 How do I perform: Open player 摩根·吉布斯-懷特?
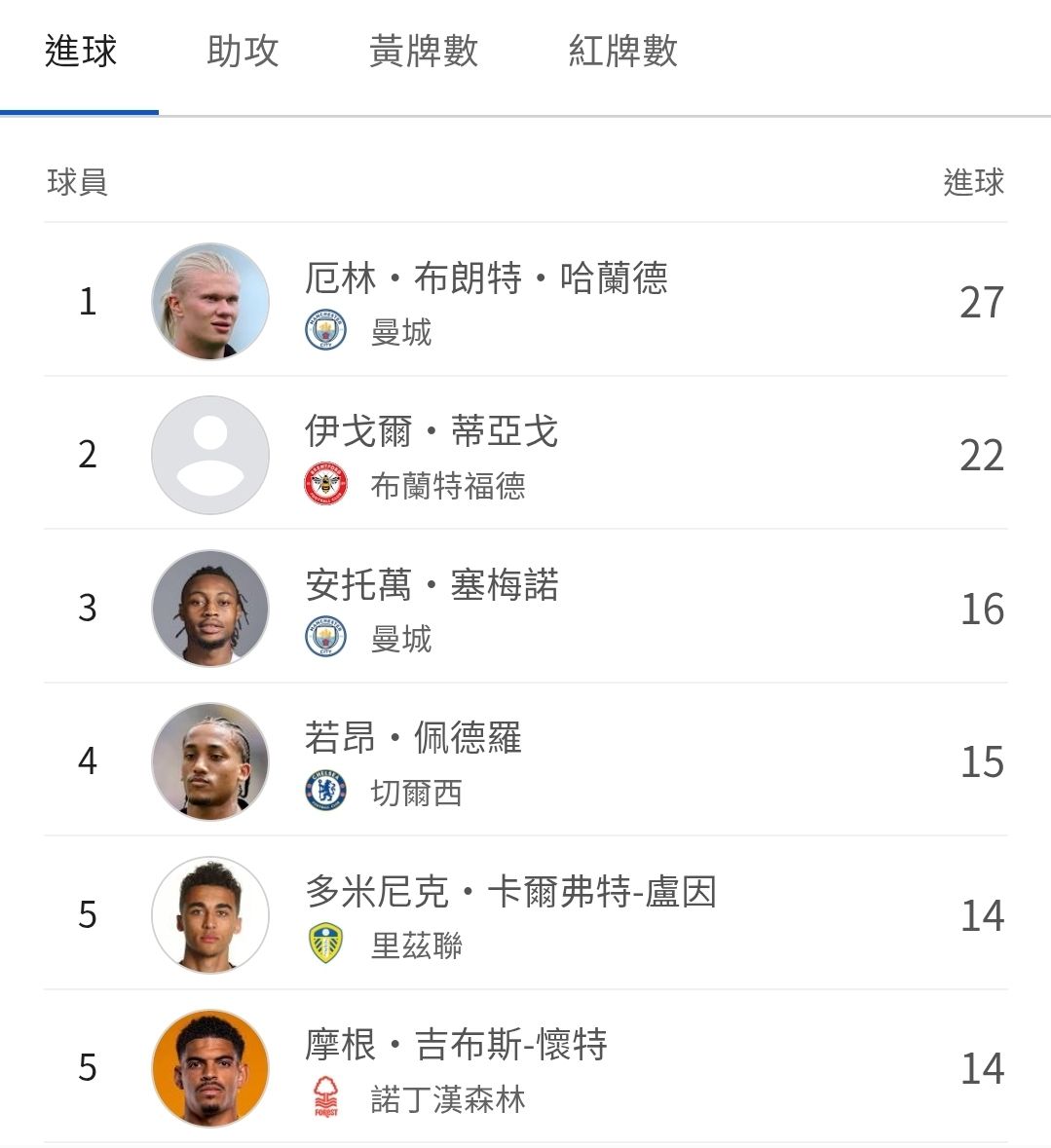526,1067
